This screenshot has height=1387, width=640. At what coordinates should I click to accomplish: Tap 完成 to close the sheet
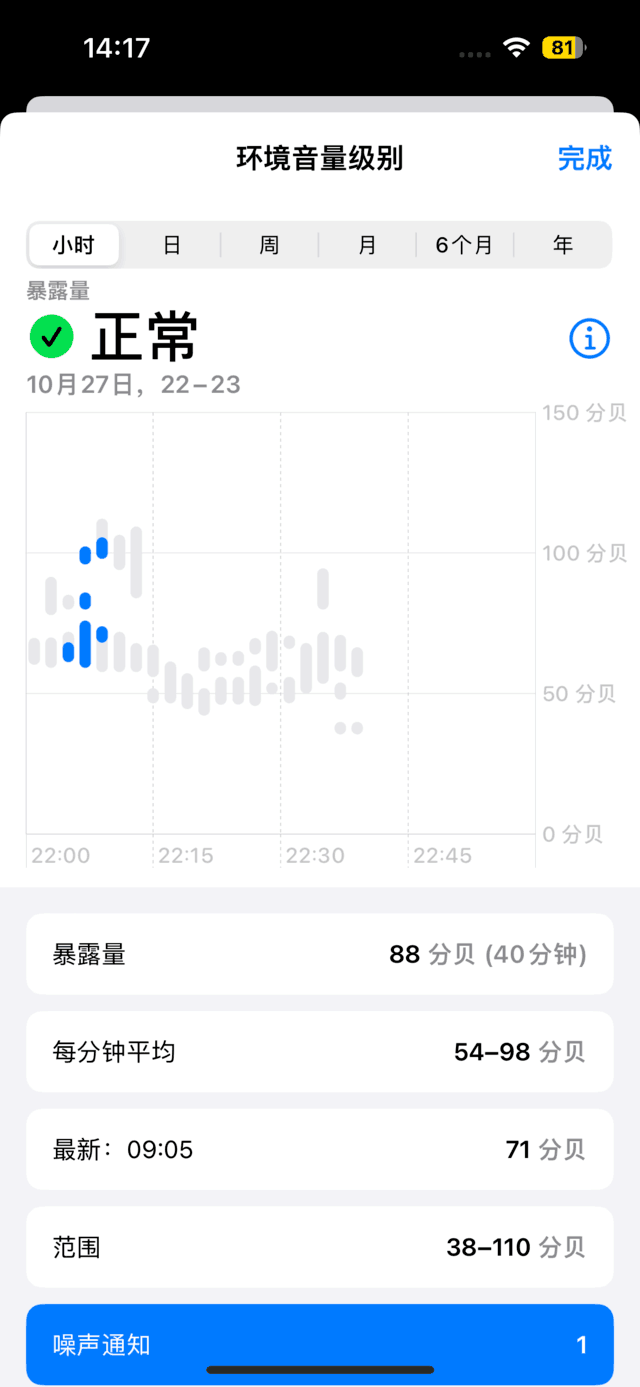[x=584, y=158]
